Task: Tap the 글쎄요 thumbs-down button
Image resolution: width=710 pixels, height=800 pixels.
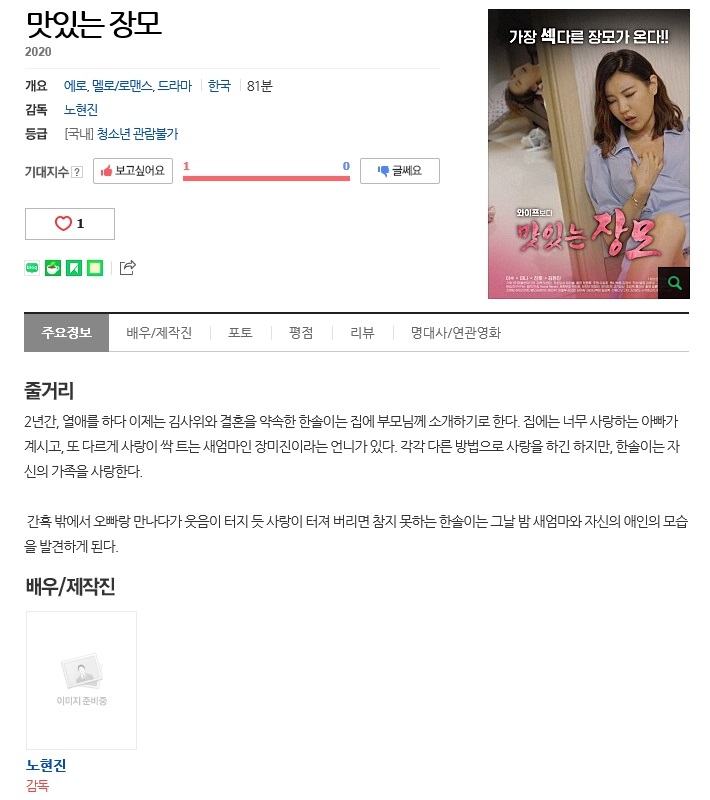Action: tap(399, 171)
